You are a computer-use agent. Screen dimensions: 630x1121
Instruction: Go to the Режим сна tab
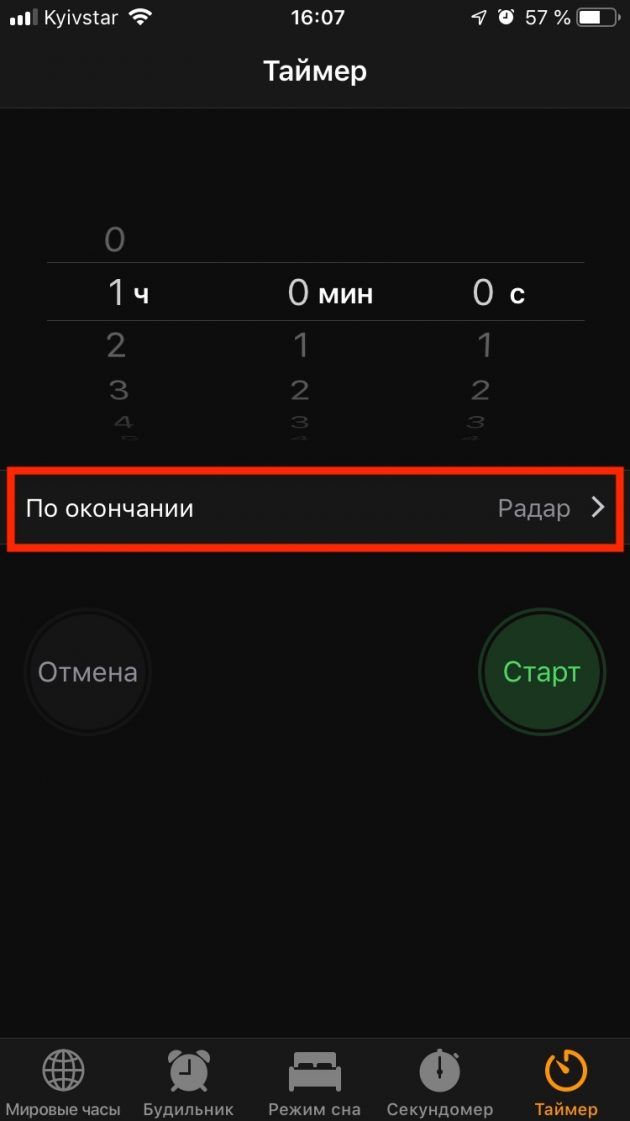[315, 1082]
